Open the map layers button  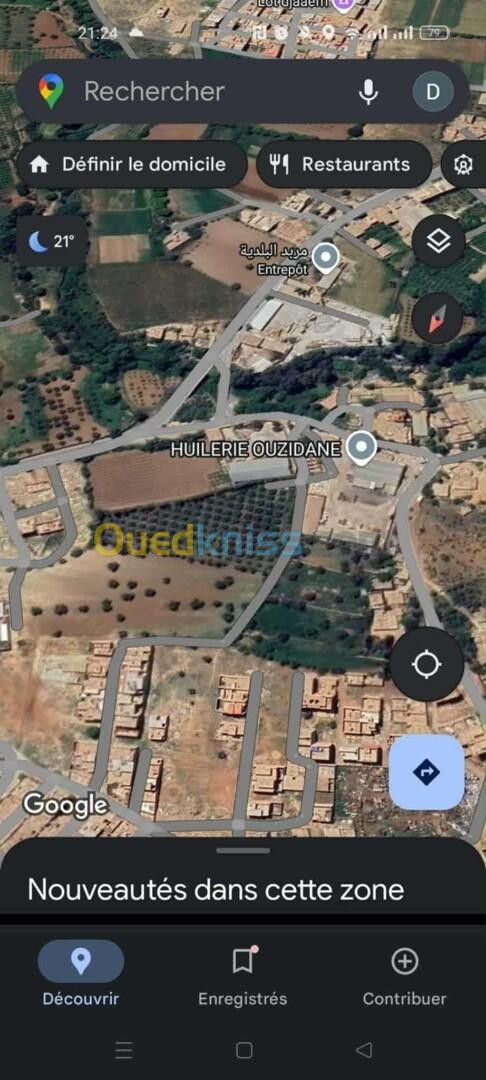[x=439, y=241]
